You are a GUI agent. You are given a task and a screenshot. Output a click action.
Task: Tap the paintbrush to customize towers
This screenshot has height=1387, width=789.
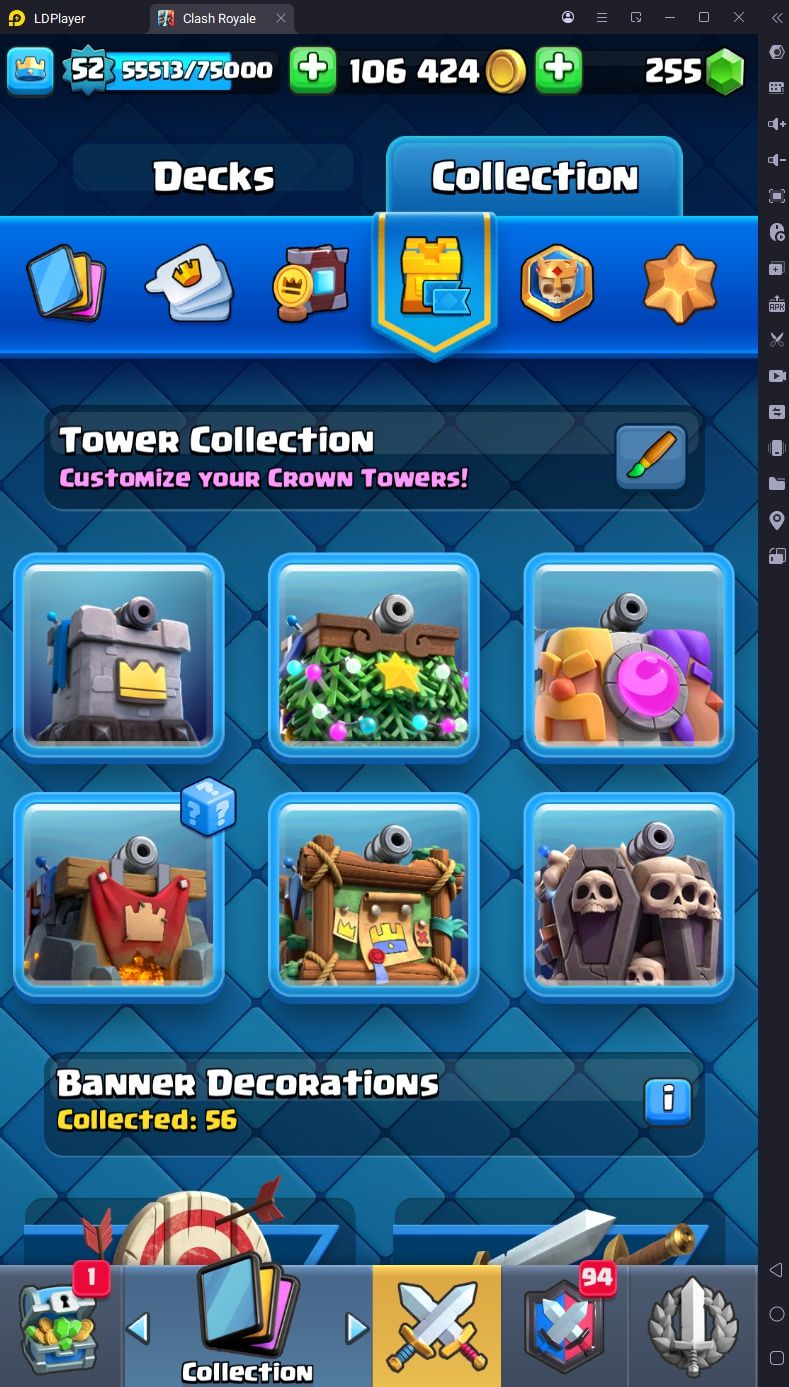[651, 458]
